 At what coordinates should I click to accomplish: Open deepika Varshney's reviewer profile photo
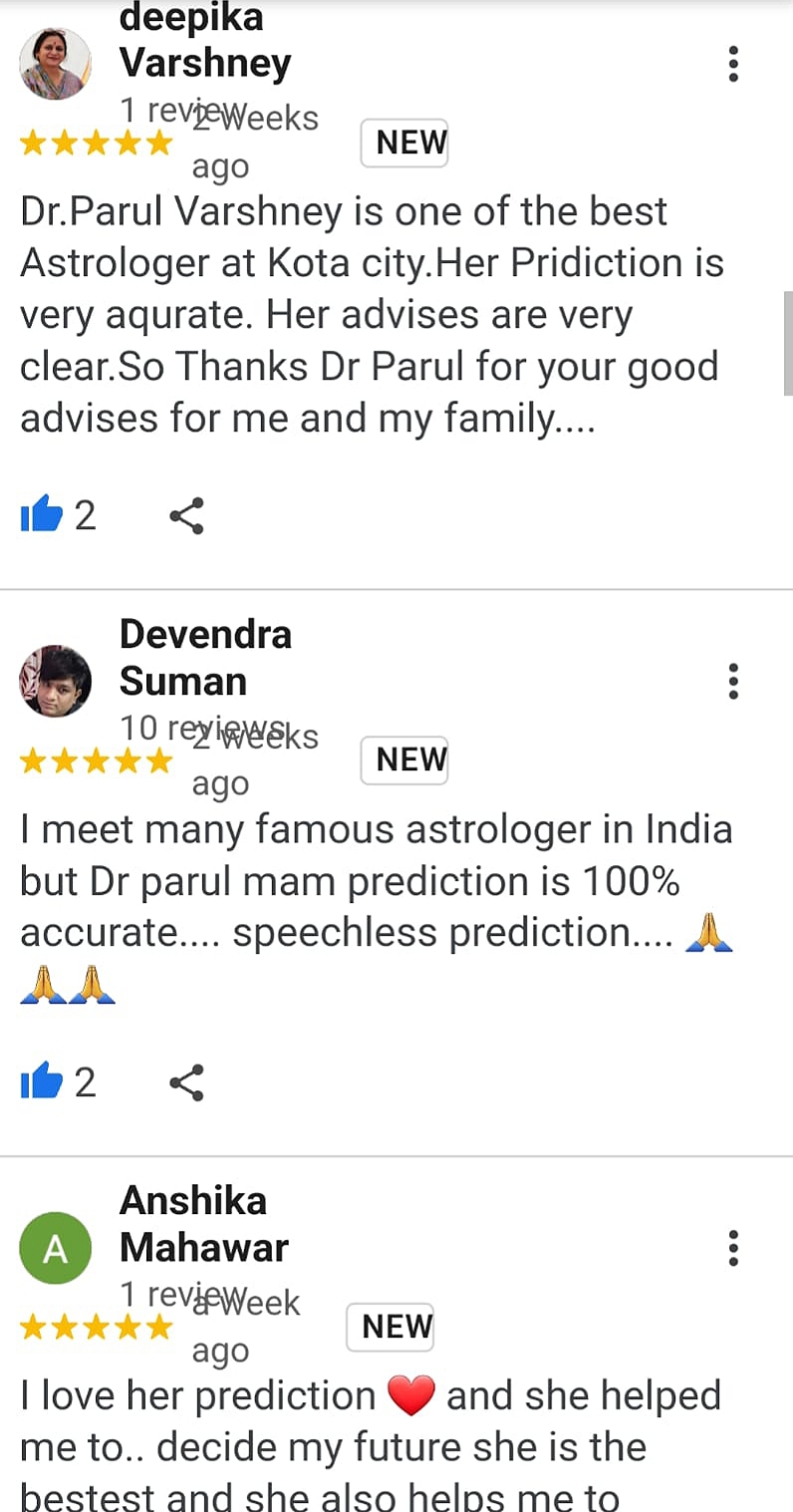pyautogui.click(x=56, y=63)
